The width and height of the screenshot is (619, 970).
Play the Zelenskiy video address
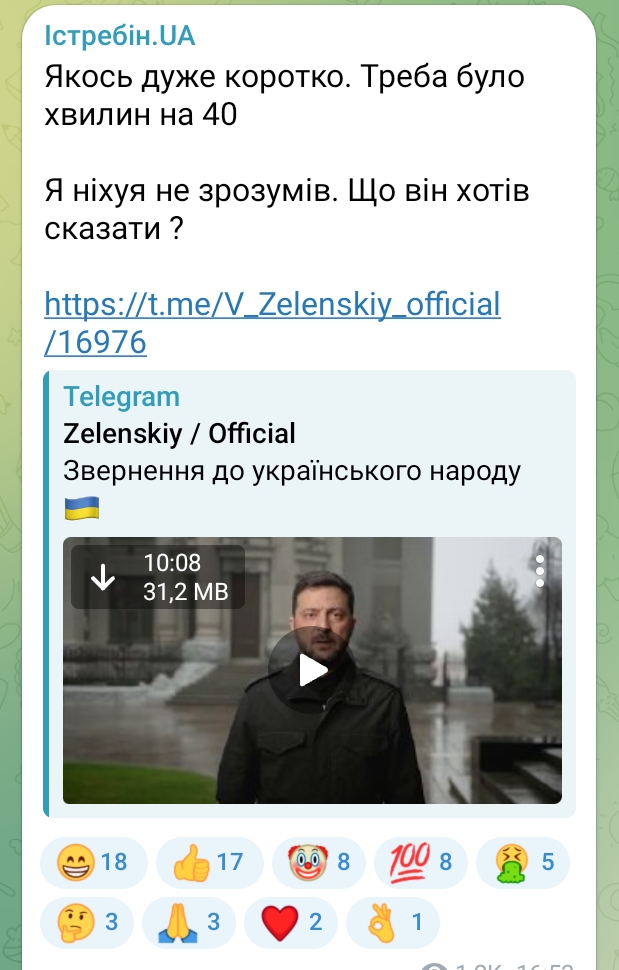312,670
